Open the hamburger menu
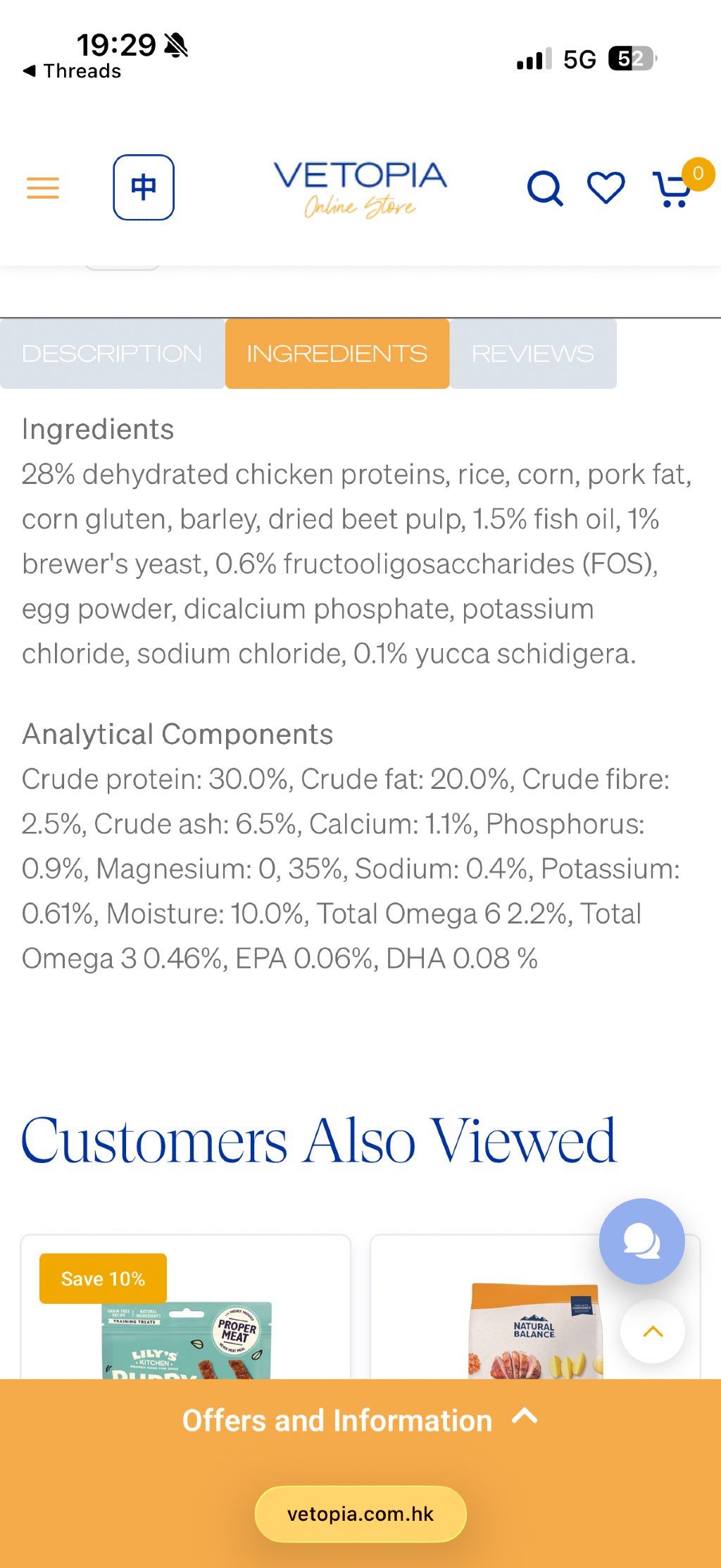This screenshot has height=1568, width=721. pos(43,188)
